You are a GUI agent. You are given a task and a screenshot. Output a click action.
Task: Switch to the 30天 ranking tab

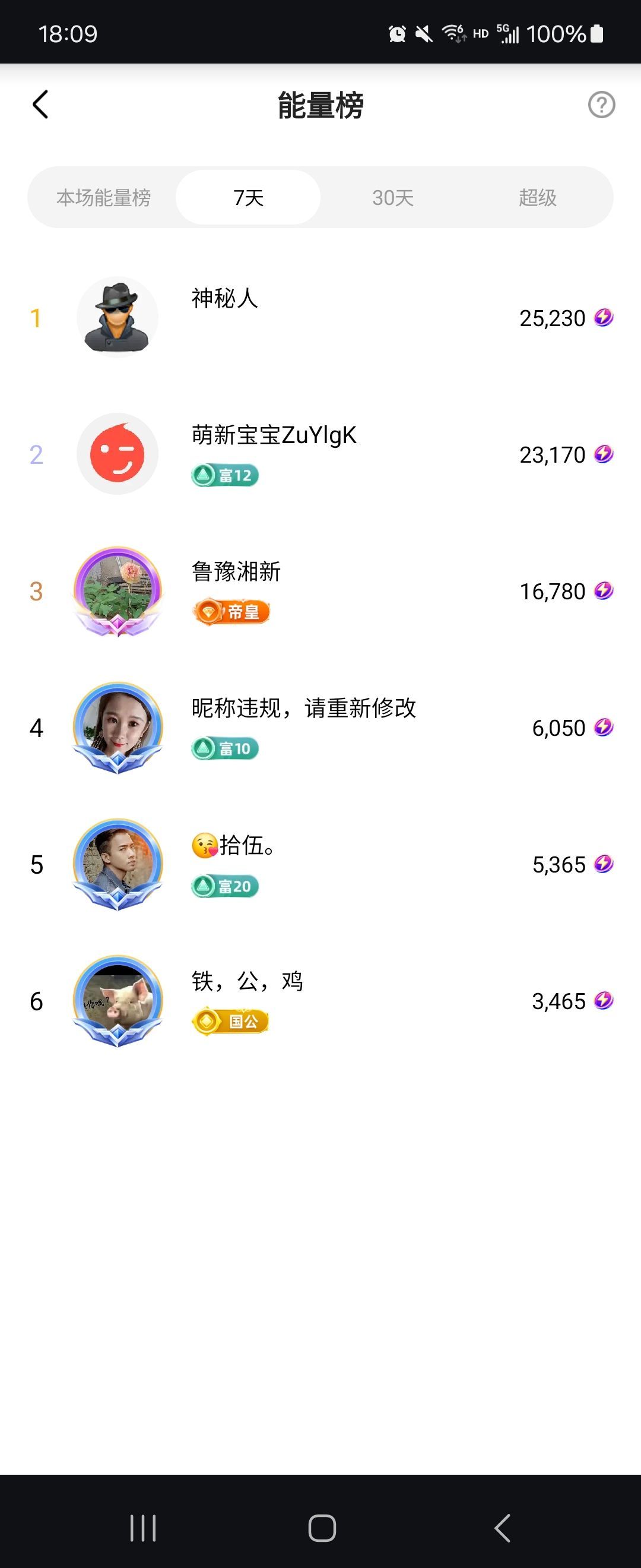click(393, 198)
